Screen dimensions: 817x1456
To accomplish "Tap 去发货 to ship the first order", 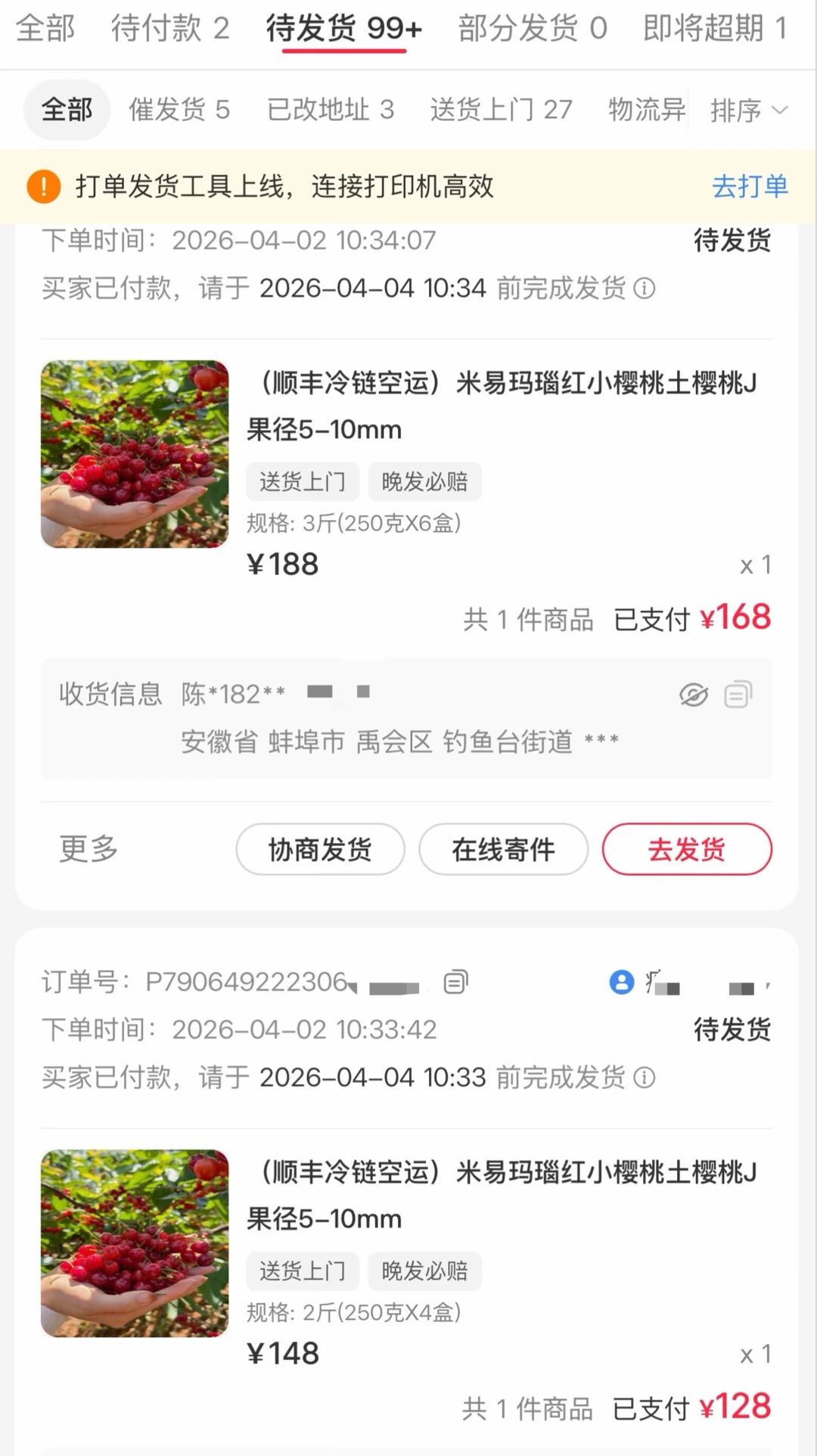I will [686, 849].
